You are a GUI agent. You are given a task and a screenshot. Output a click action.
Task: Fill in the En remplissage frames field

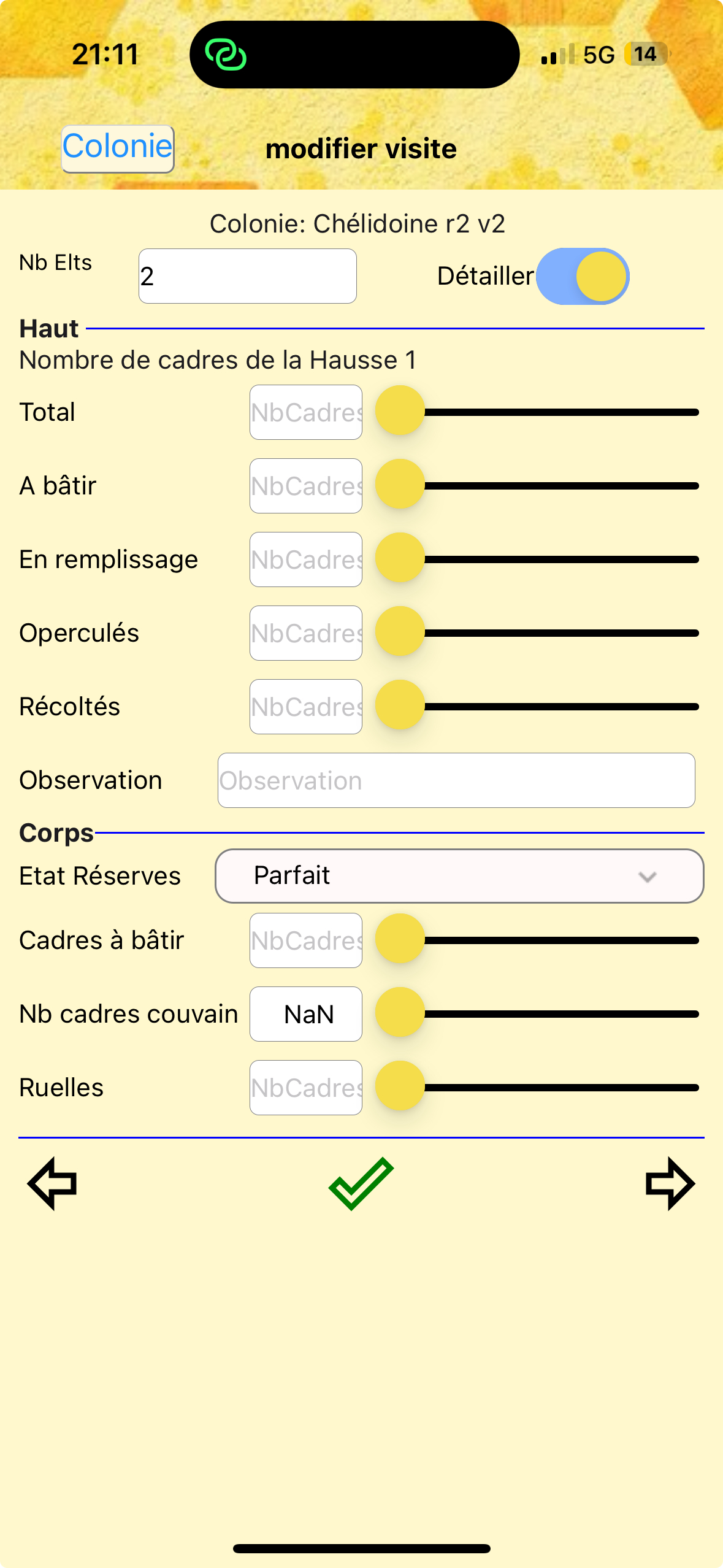tap(305, 559)
